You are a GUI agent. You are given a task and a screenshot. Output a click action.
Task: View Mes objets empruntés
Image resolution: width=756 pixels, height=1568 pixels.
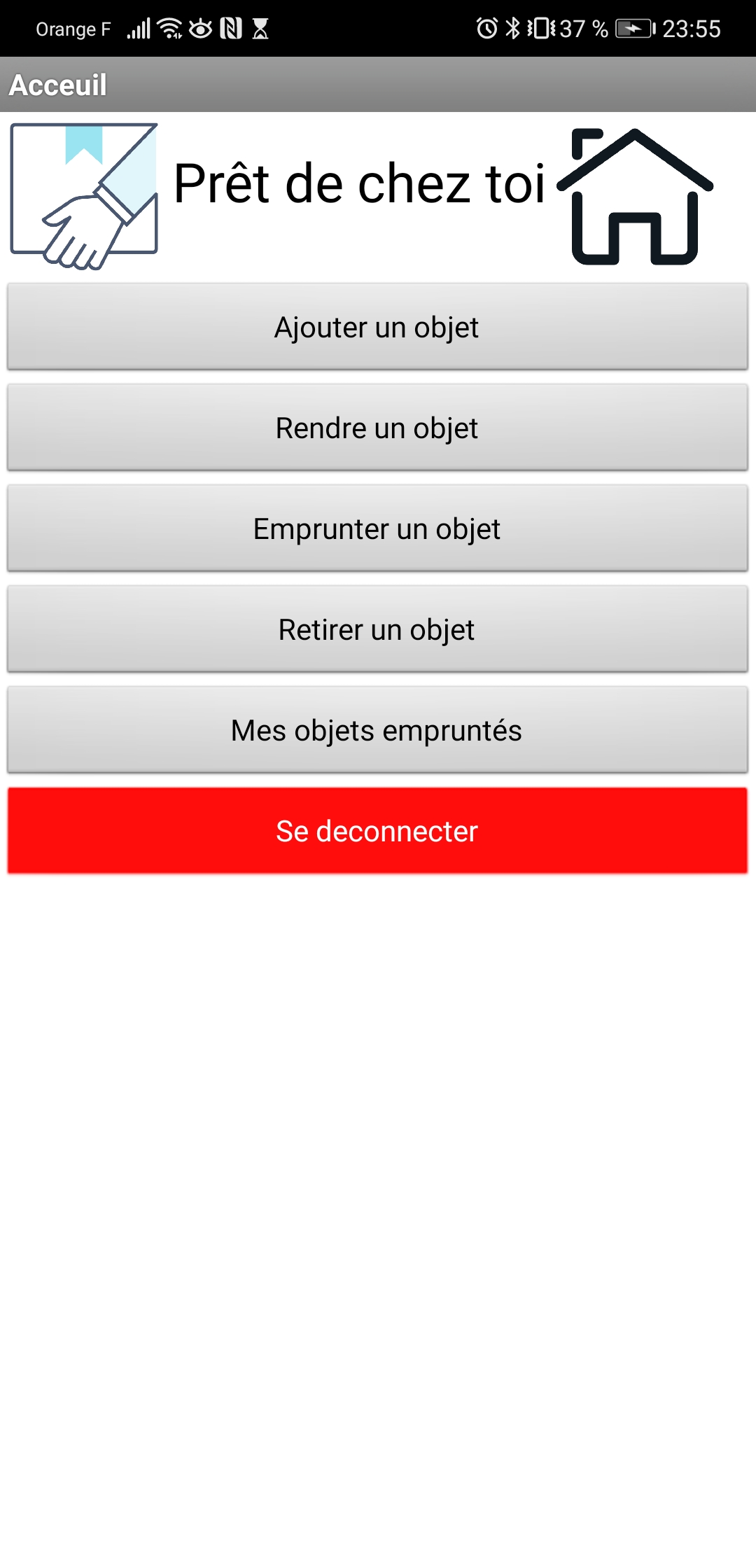tap(377, 730)
